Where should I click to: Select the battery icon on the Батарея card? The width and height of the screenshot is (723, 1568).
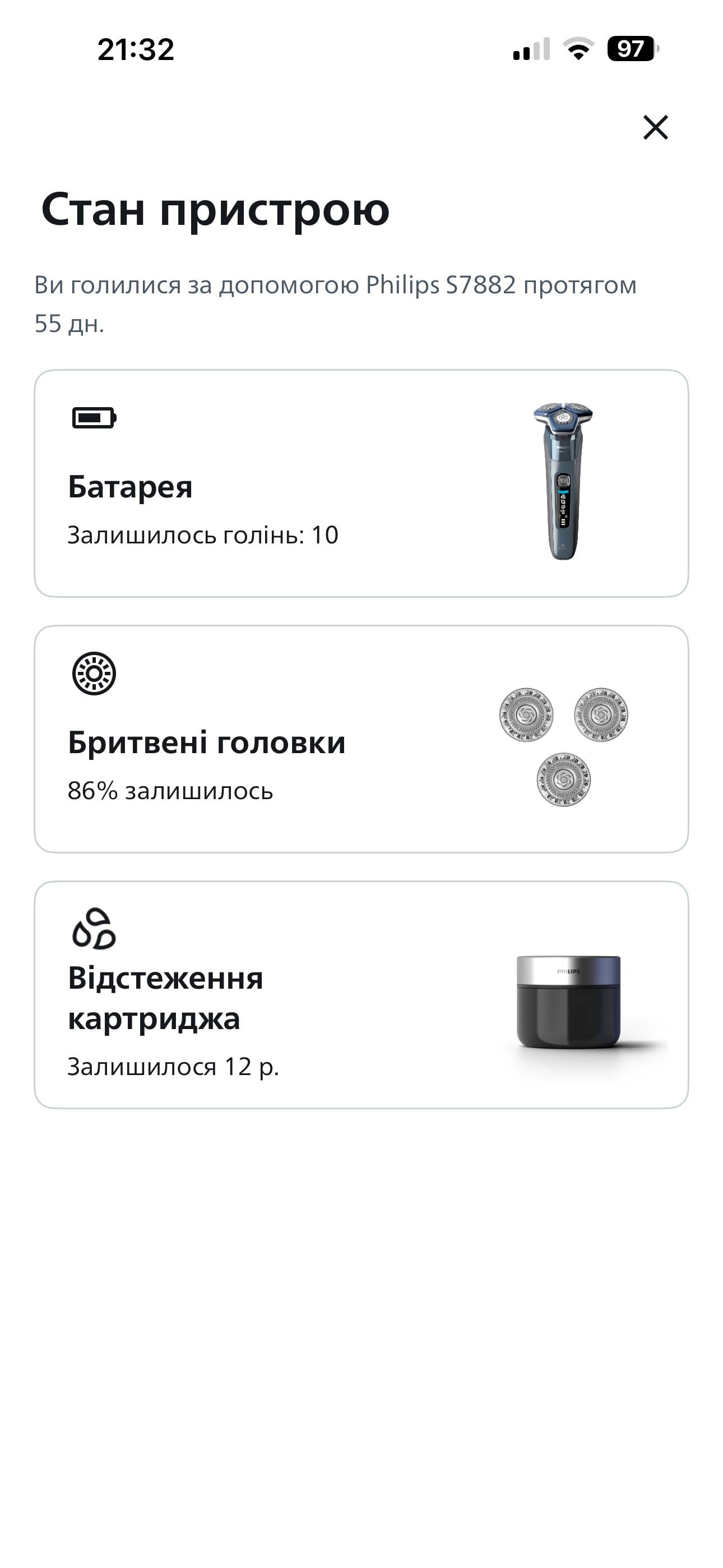pos(92,419)
